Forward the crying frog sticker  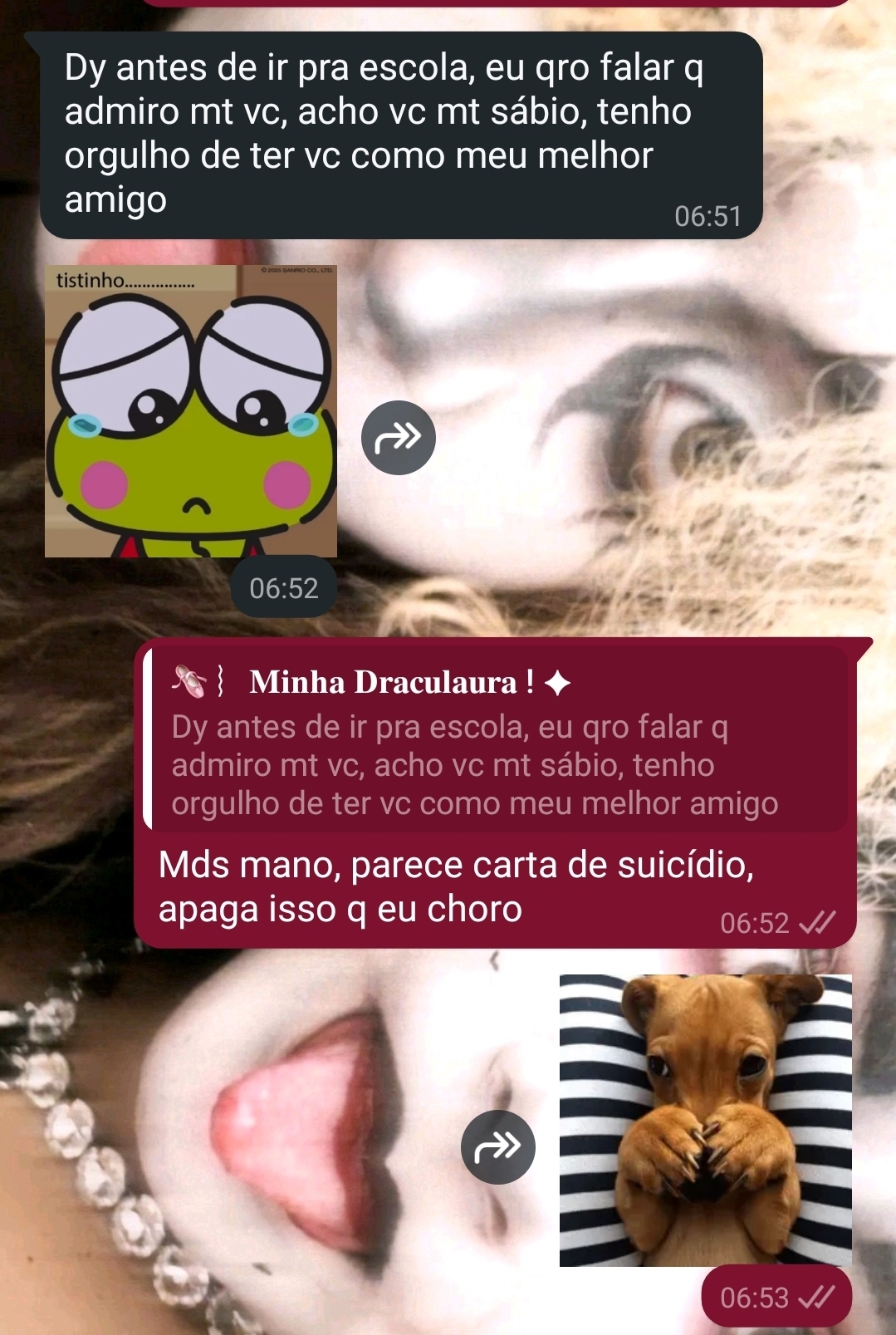click(x=399, y=438)
